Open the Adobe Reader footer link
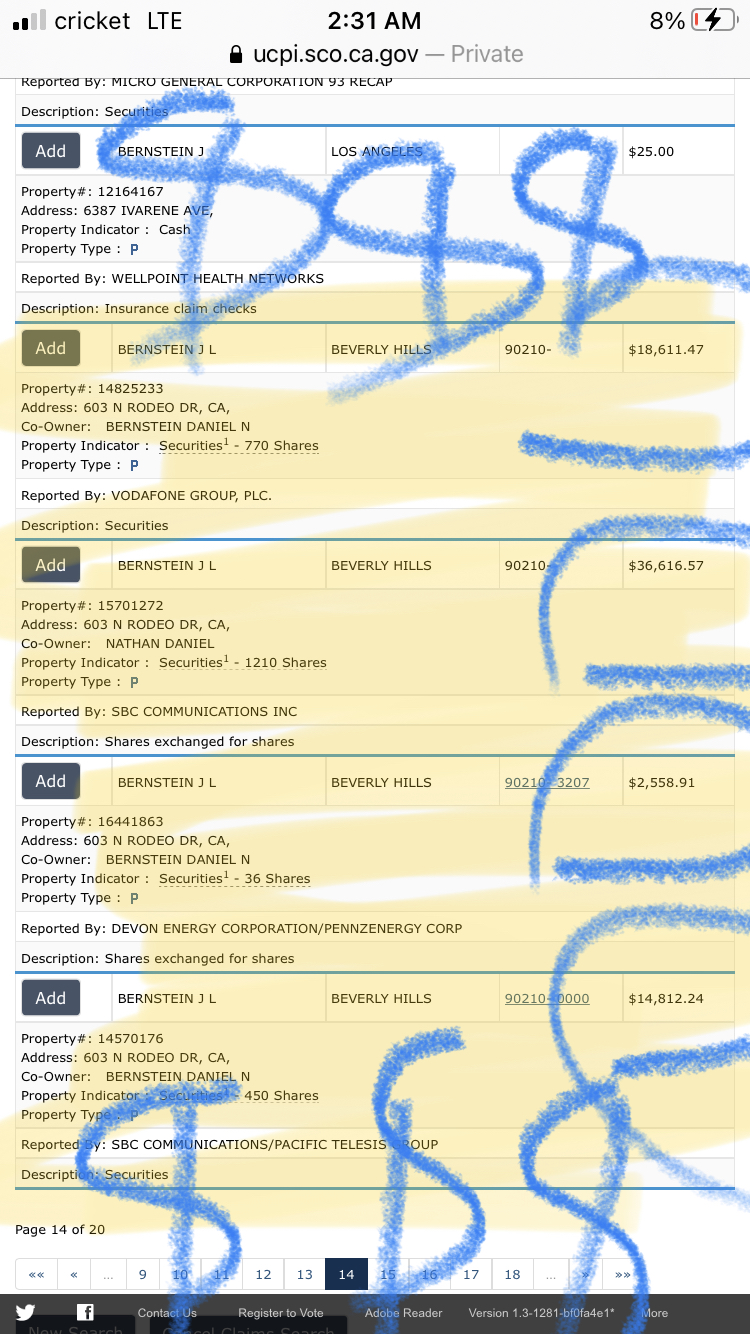 398,1313
